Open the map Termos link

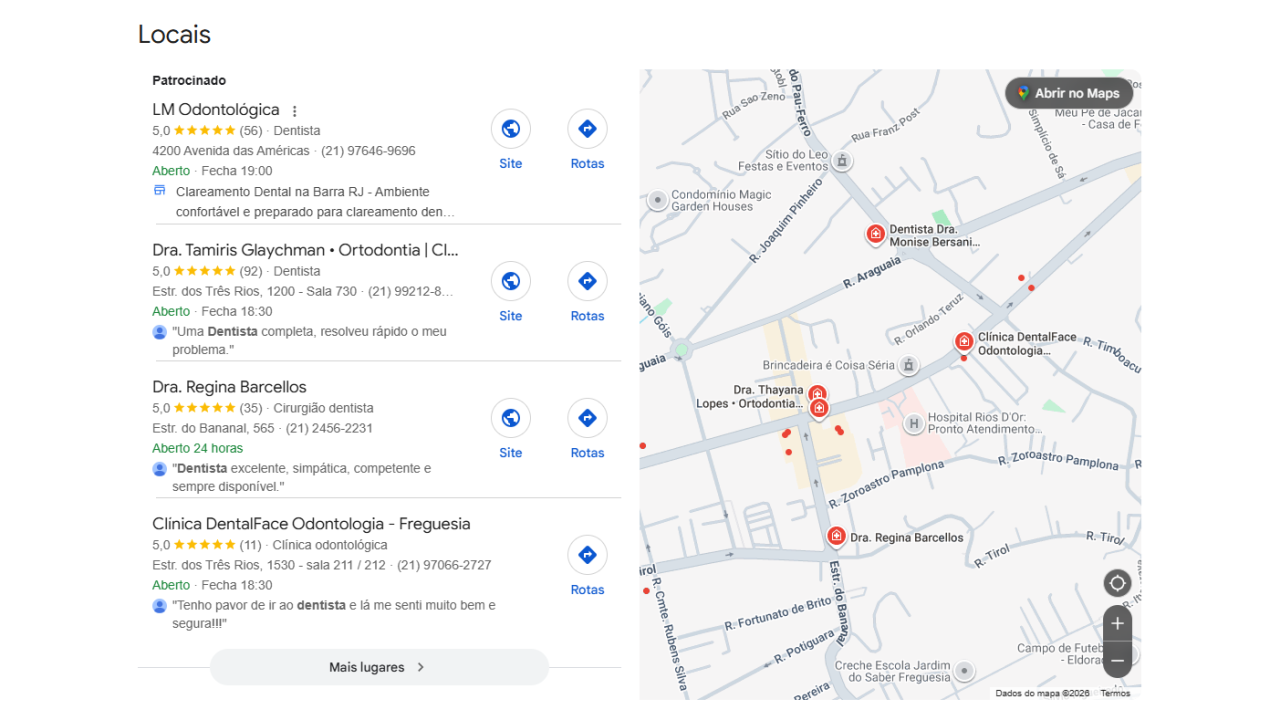click(x=1115, y=693)
